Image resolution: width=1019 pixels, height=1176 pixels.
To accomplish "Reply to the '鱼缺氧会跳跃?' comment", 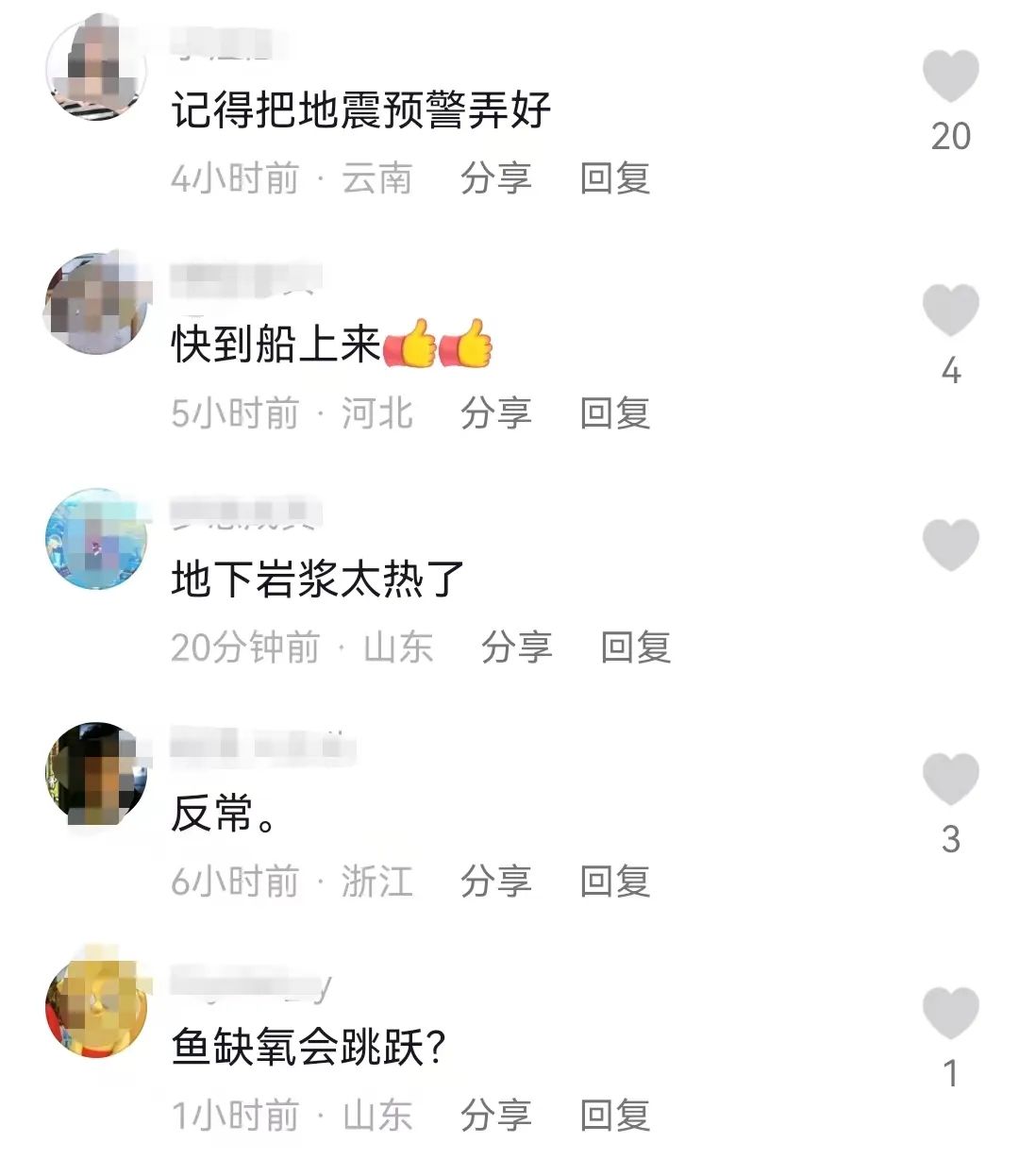I will 615,1117.
